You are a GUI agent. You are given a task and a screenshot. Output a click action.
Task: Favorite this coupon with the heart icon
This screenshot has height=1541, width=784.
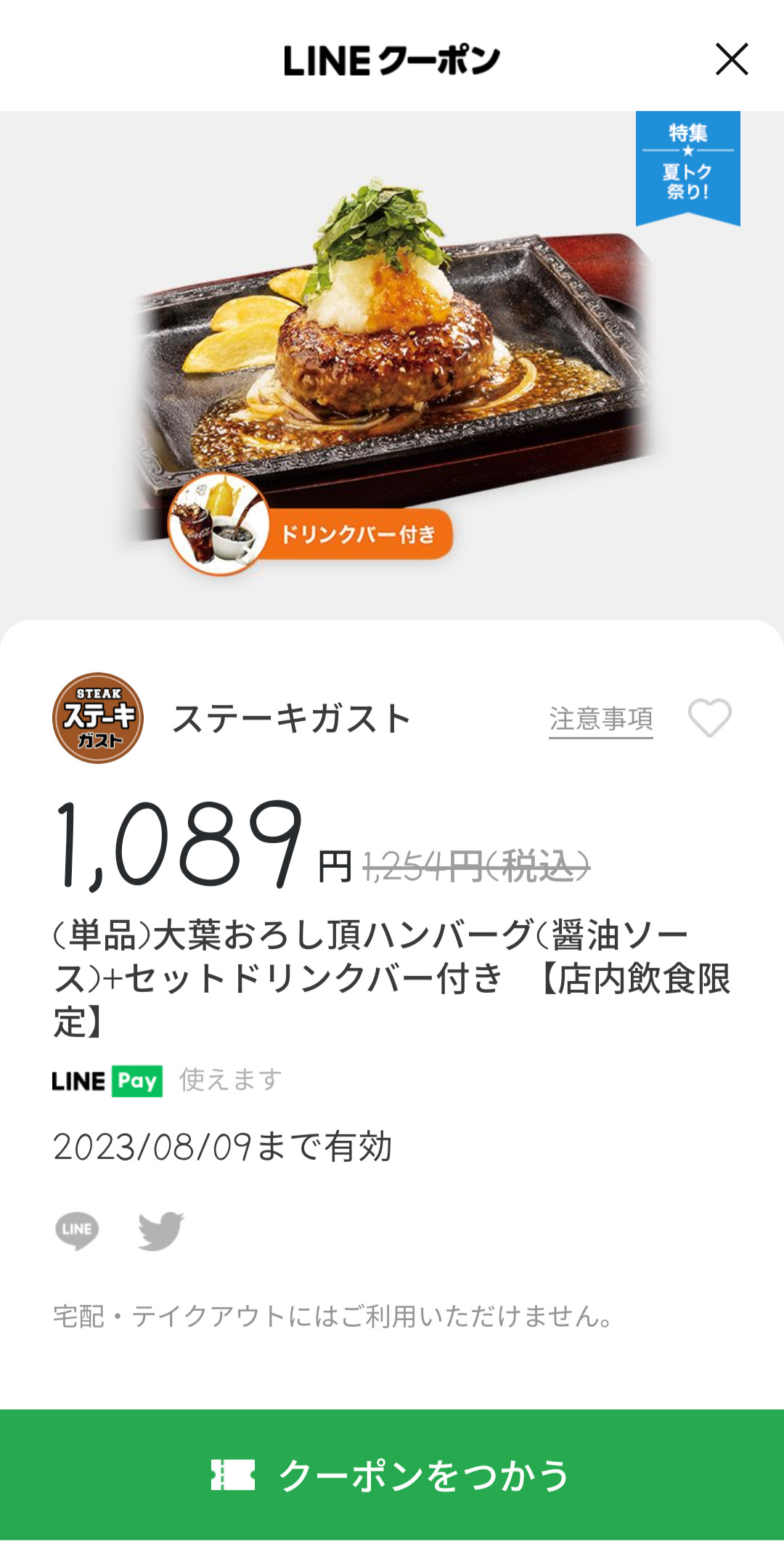709,717
